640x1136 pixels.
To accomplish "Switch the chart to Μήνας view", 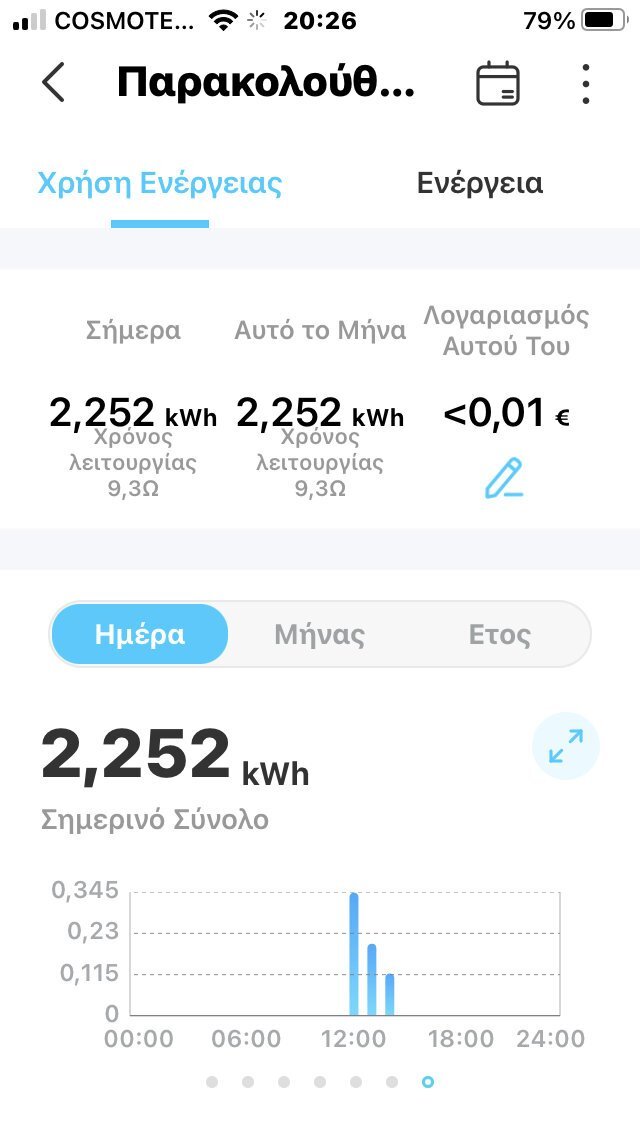I will 320,635.
